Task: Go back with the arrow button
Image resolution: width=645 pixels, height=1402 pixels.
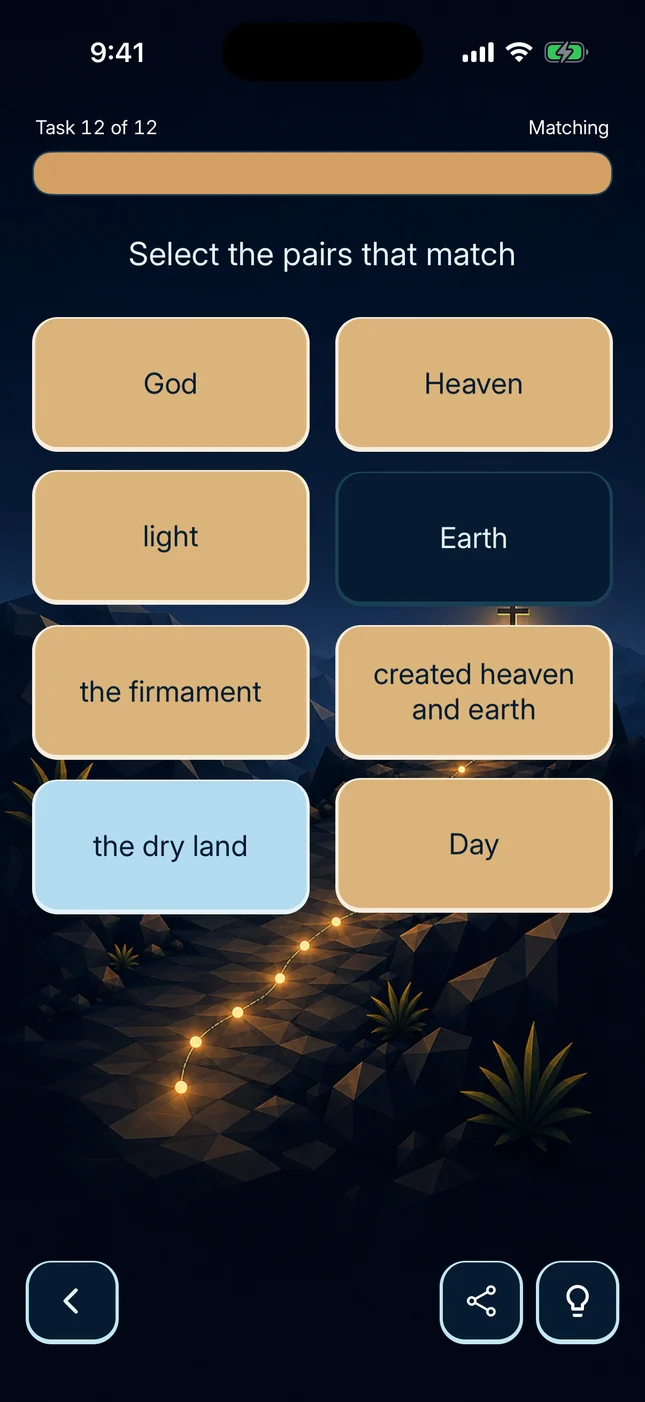Action: click(72, 1301)
